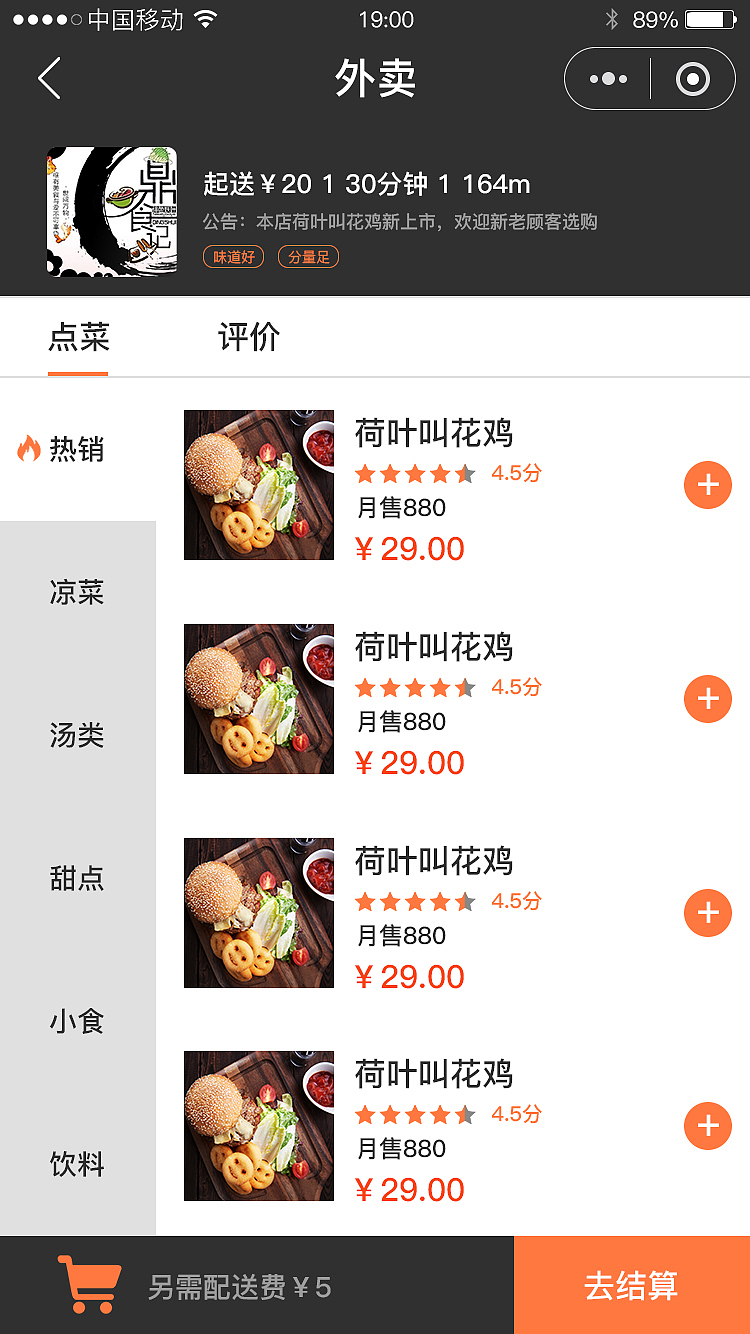Open the 凉菜 category

77,592
